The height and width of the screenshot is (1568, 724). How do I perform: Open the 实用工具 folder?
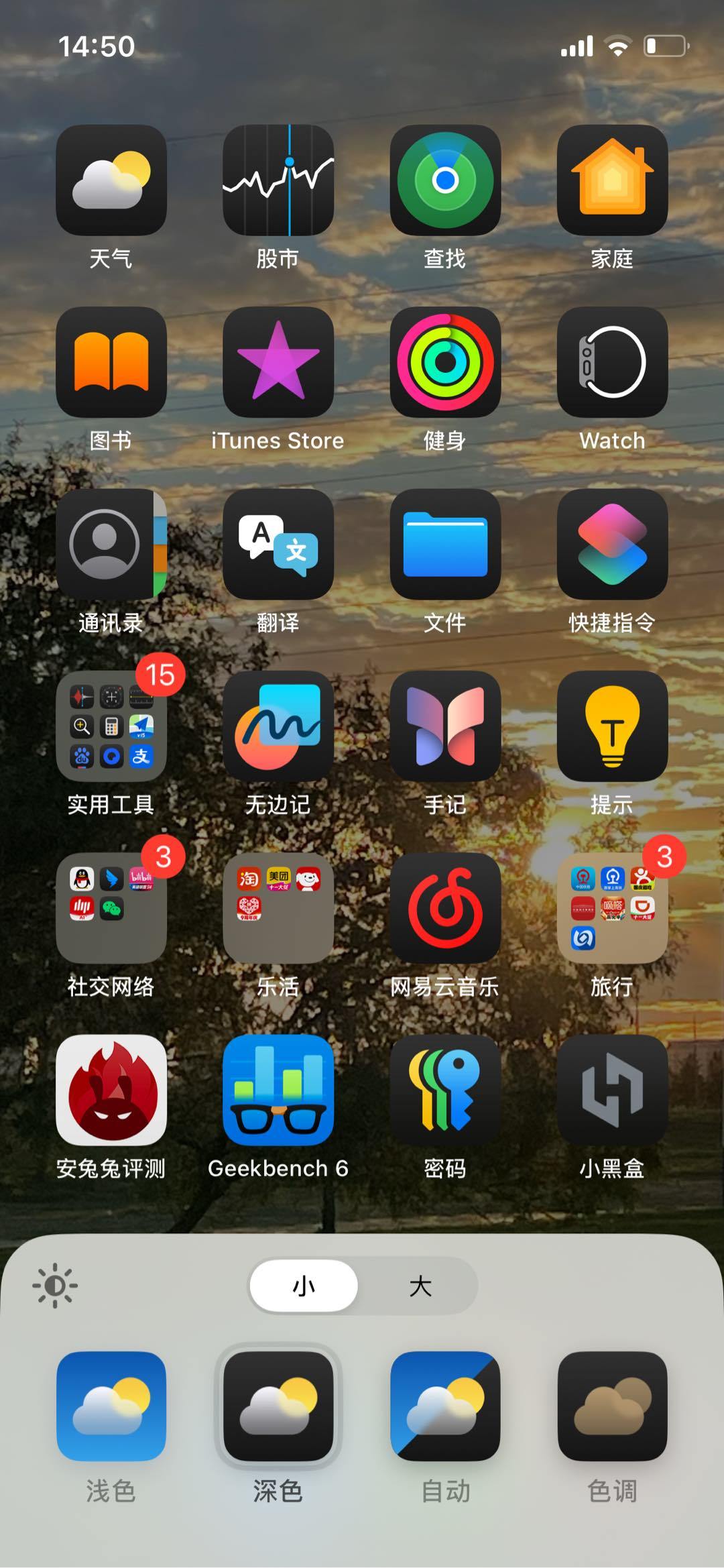111,726
